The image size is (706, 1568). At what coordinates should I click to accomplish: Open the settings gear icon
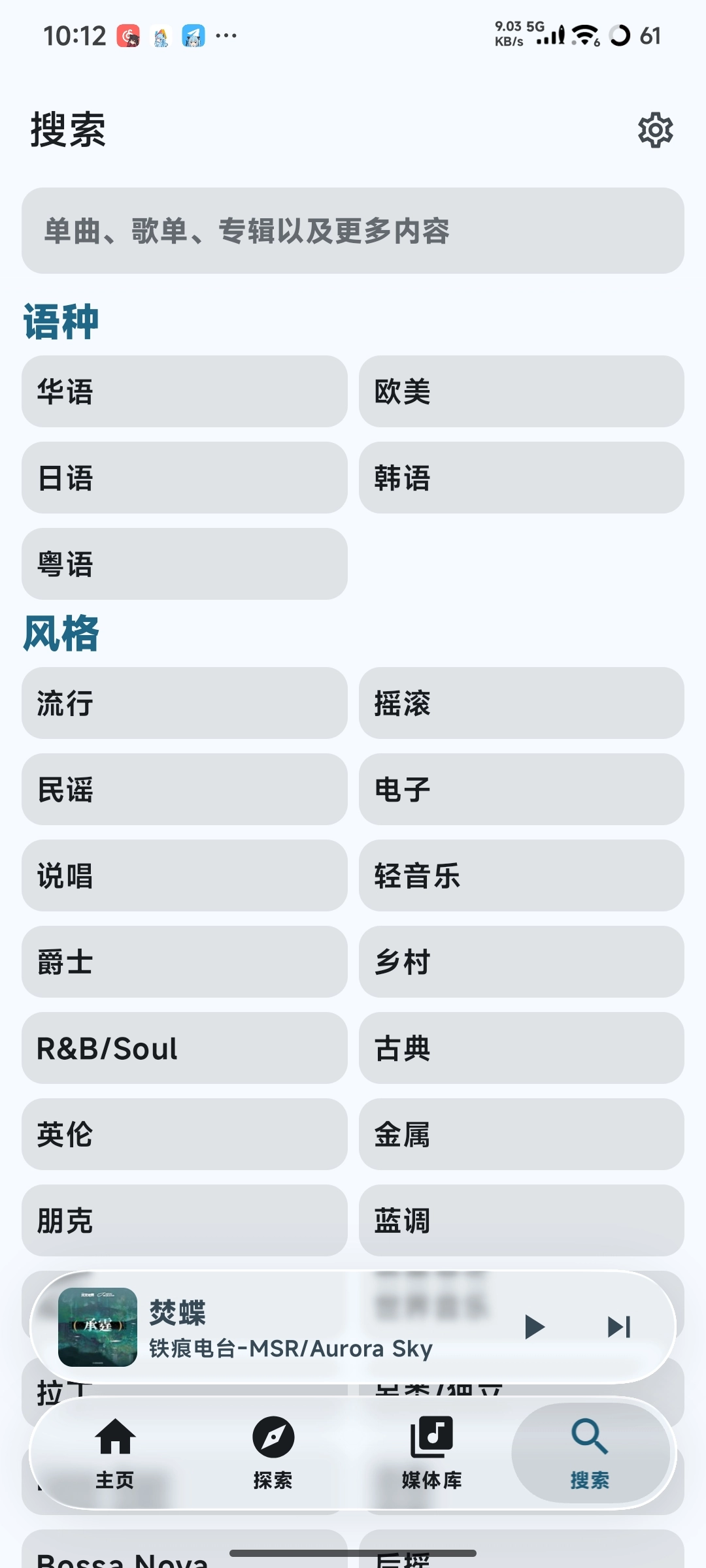(655, 130)
